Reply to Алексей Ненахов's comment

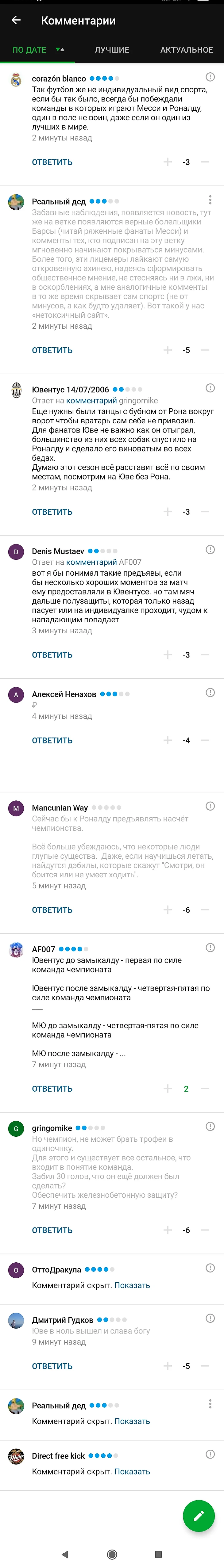tap(52, 740)
